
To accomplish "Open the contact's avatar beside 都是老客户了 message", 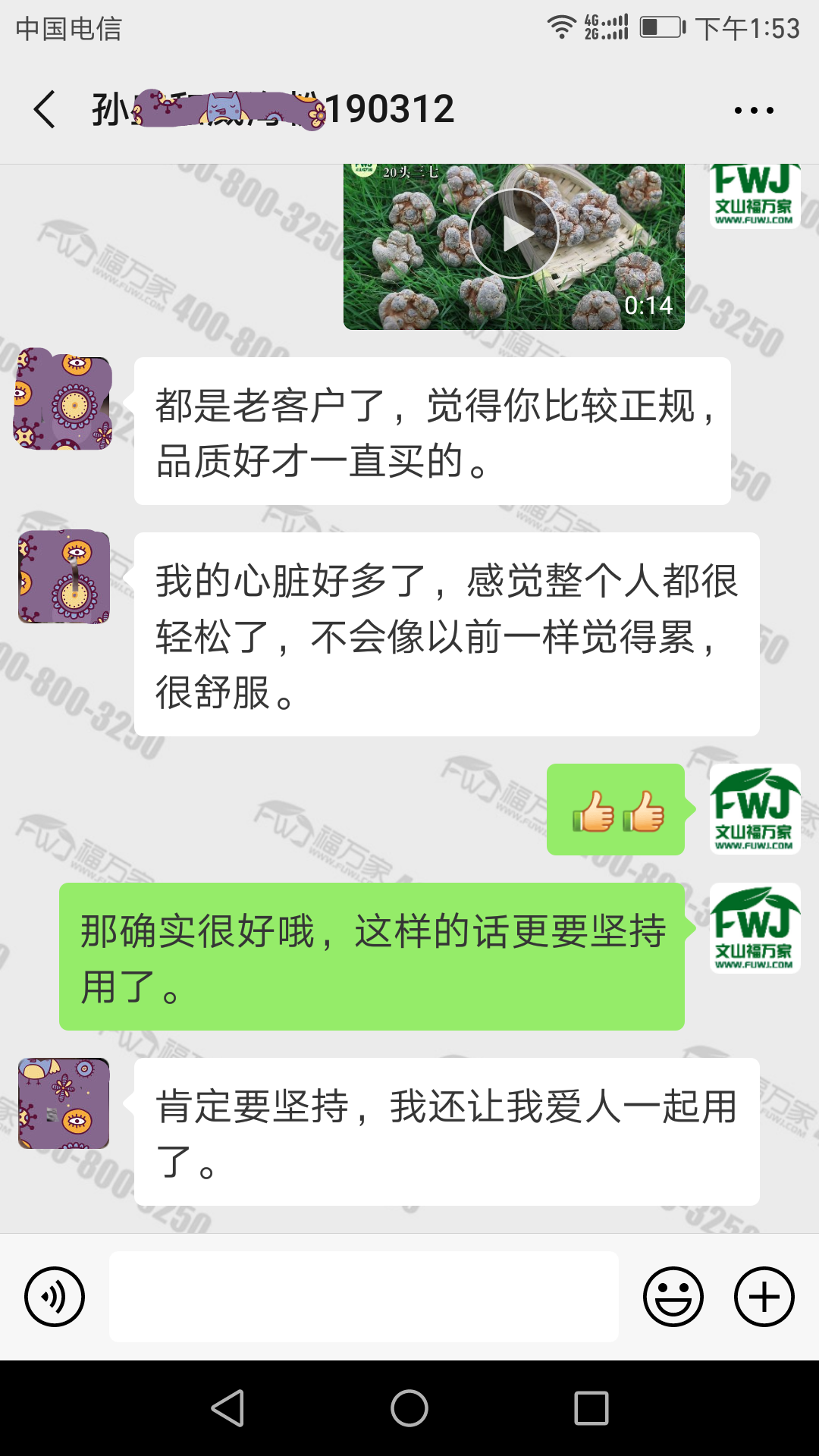I will pyautogui.click(x=63, y=400).
